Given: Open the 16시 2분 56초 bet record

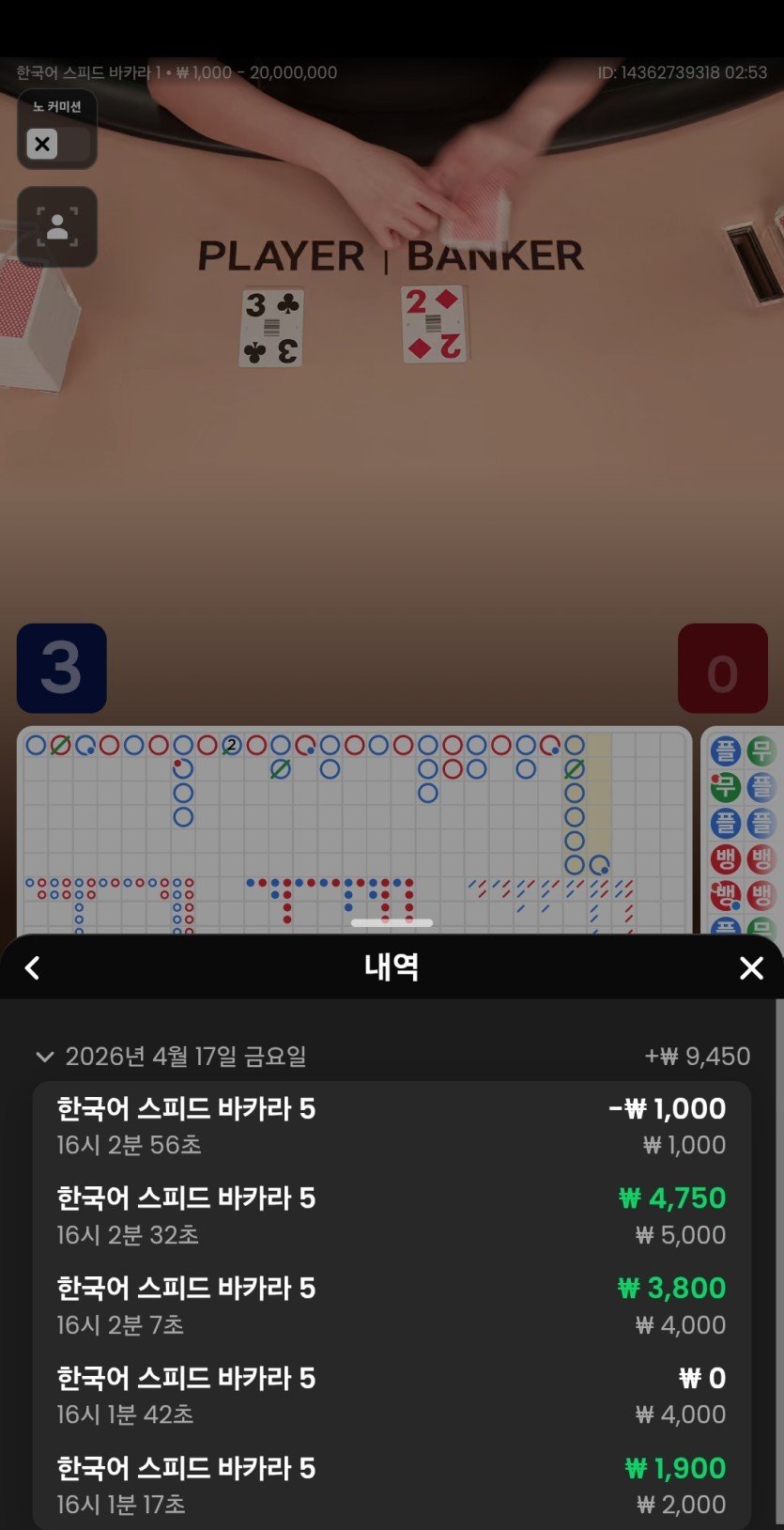Looking at the screenshot, I should click(x=392, y=1126).
